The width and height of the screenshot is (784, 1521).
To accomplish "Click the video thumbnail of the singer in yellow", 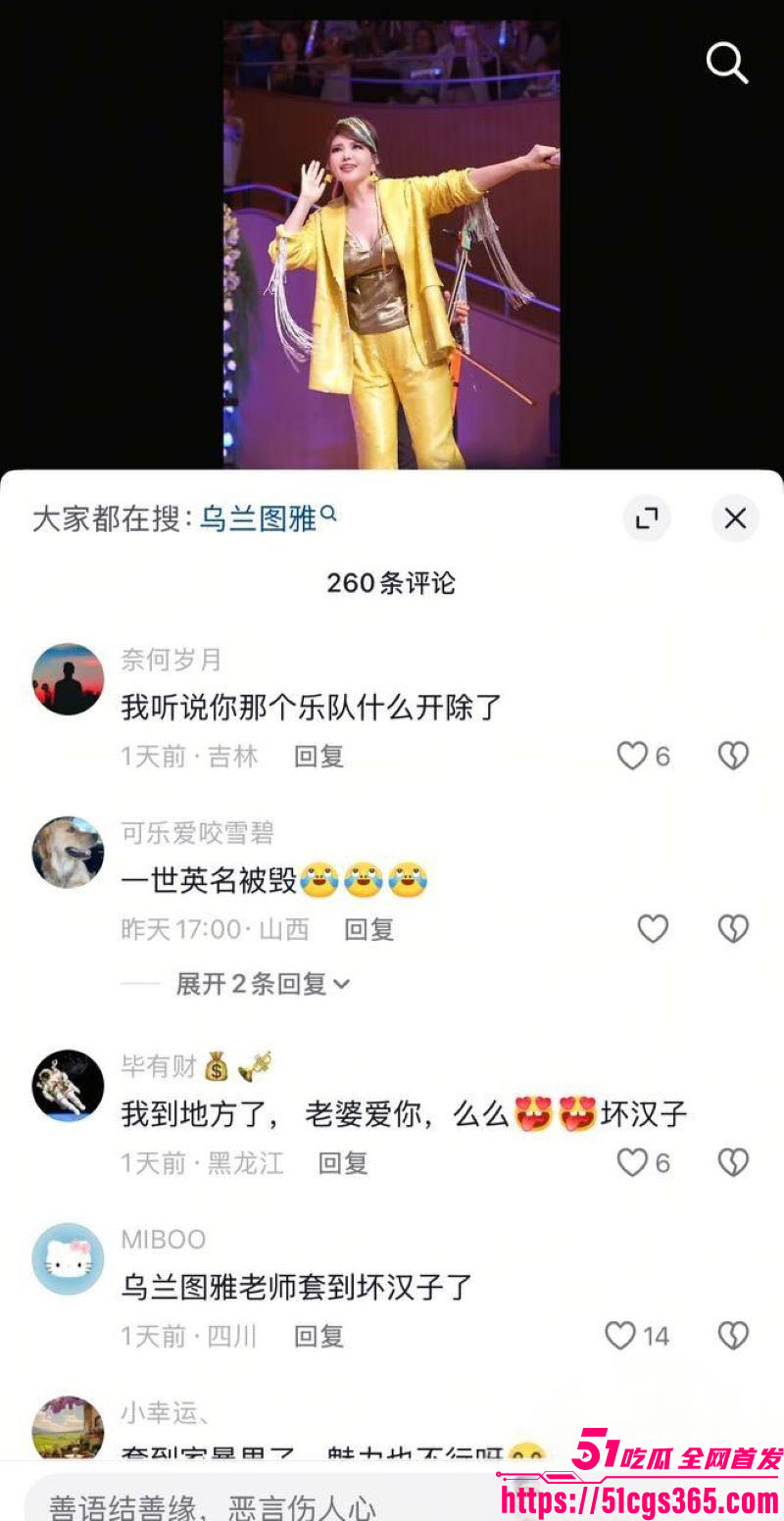I will 392,235.
